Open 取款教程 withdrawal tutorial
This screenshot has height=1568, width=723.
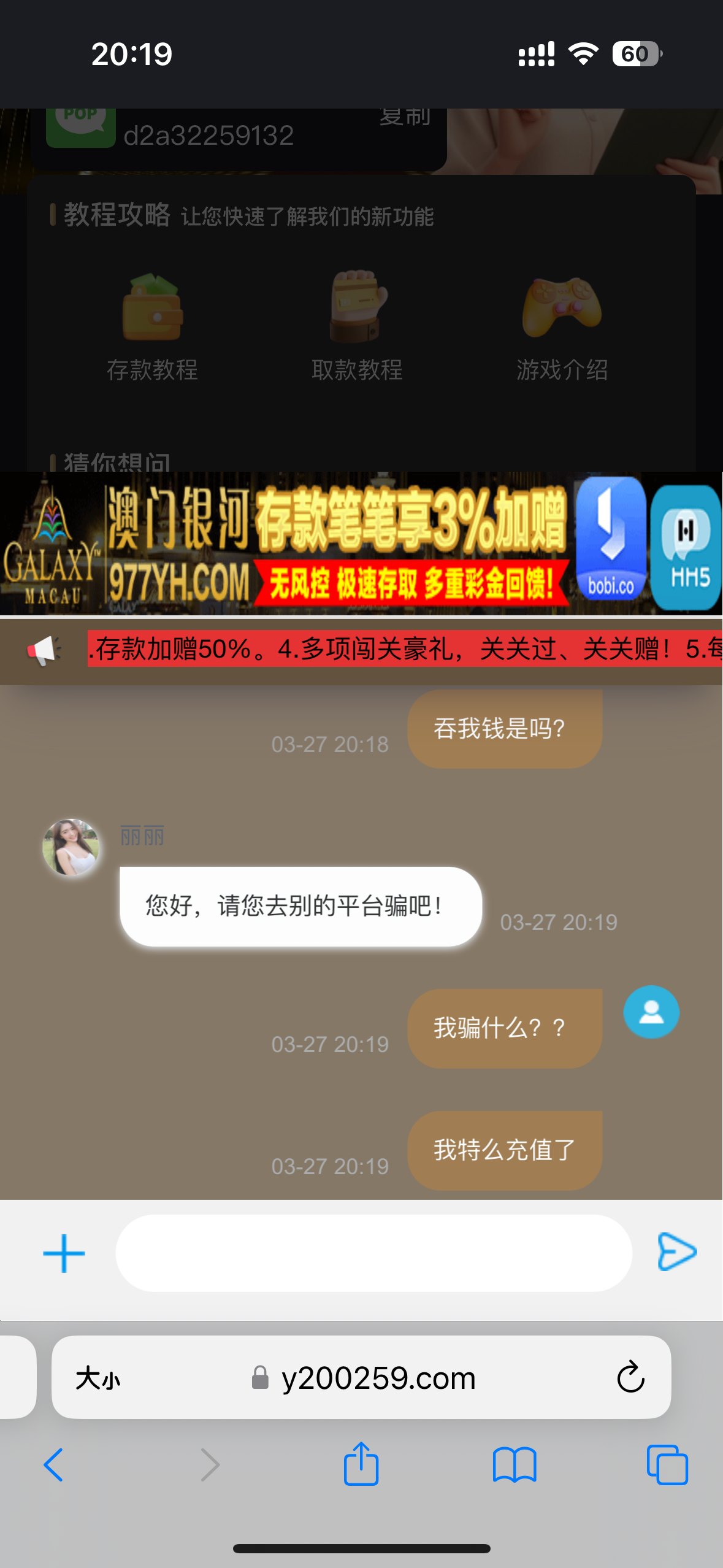tap(357, 326)
